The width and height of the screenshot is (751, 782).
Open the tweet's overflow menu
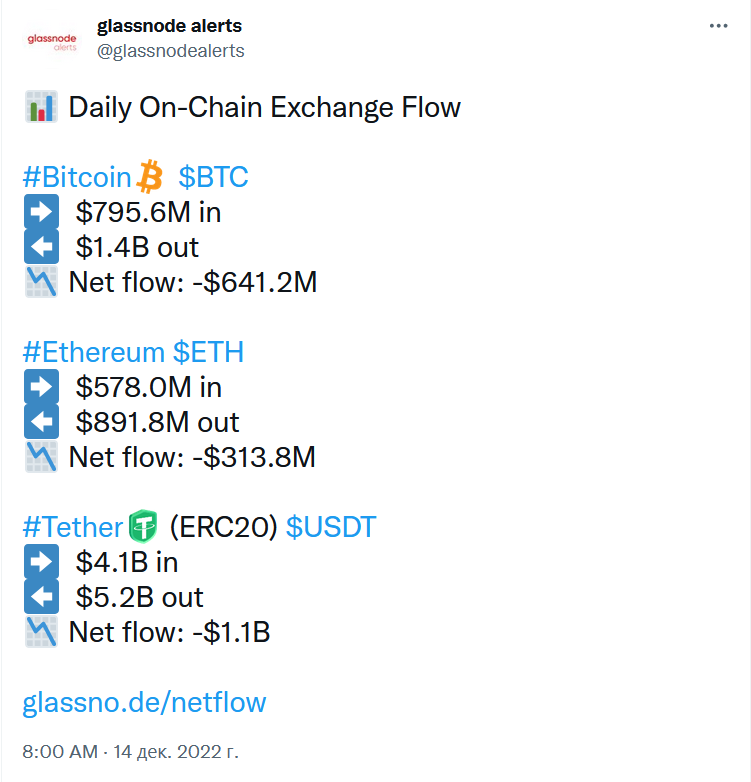(718, 26)
